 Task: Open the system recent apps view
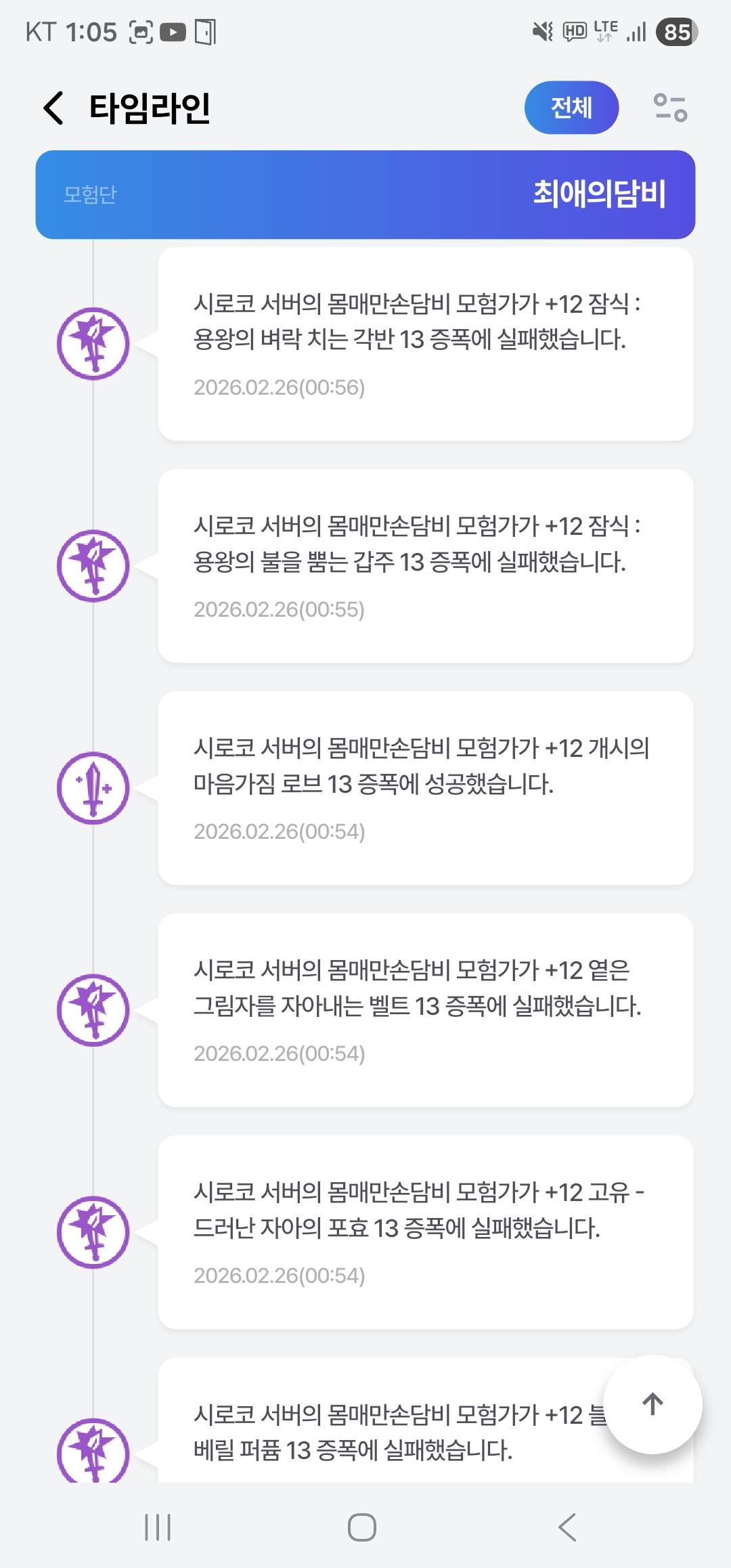tap(158, 1527)
